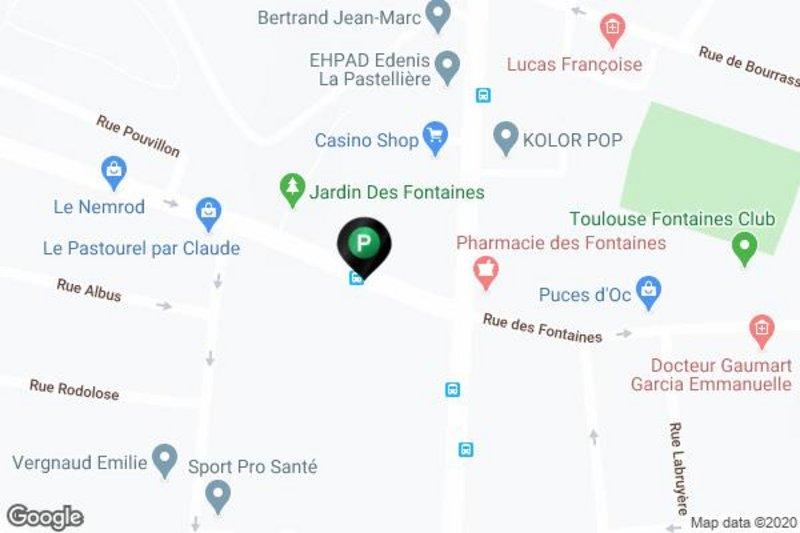Open the Casino Shop place marker
The width and height of the screenshot is (800, 533).
[x=435, y=139]
